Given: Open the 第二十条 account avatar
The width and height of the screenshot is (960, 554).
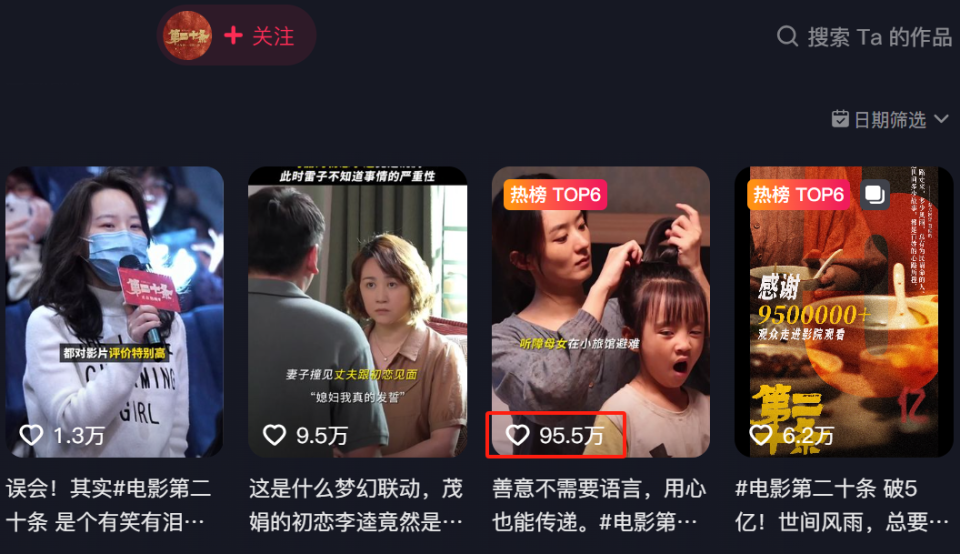Looking at the screenshot, I should tap(187, 36).
